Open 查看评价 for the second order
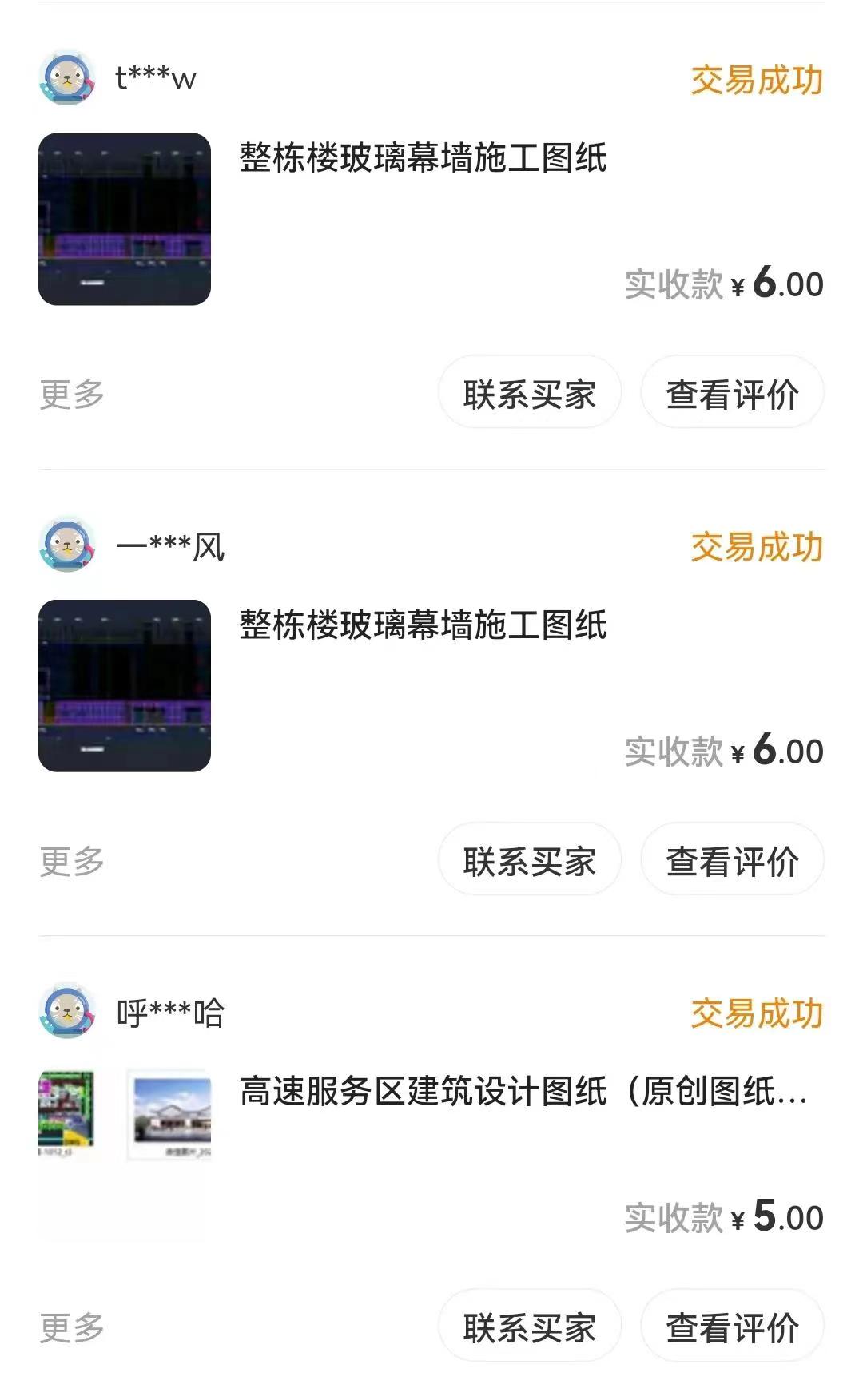Image resolution: width=863 pixels, height=1400 pixels. pyautogui.click(x=732, y=859)
